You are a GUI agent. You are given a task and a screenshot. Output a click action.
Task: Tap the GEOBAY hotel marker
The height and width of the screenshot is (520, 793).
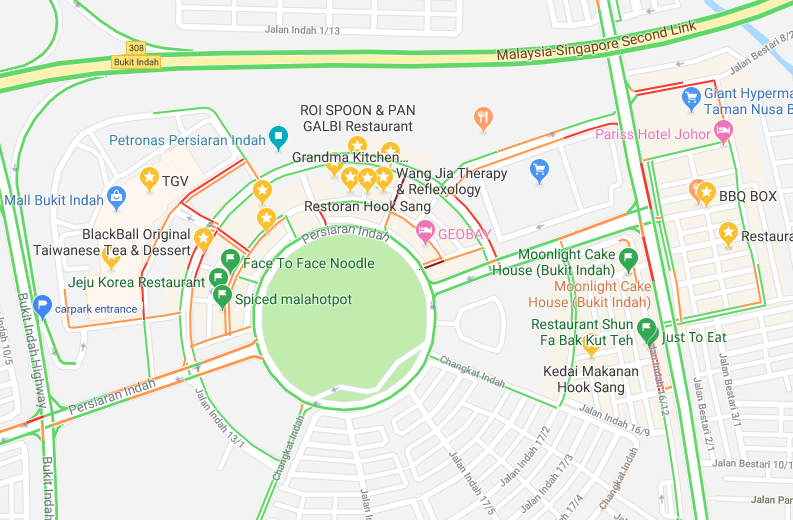(x=425, y=231)
